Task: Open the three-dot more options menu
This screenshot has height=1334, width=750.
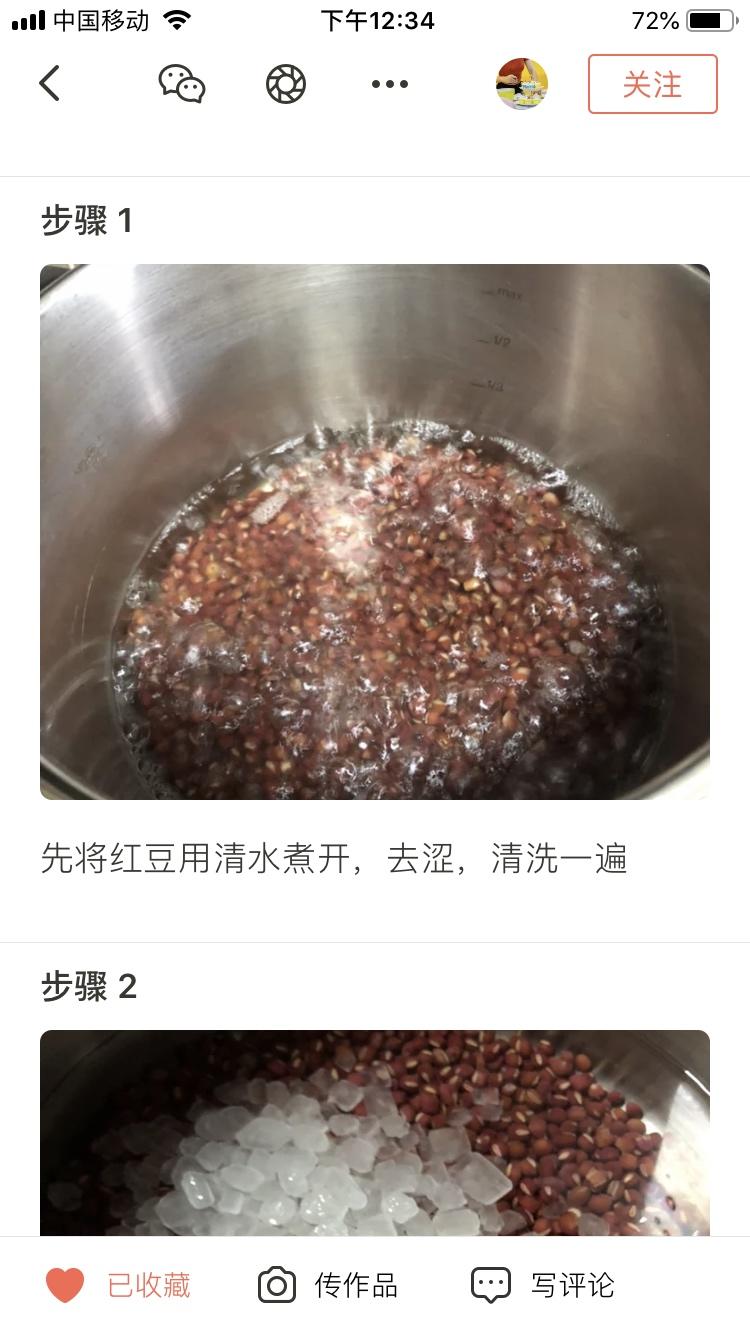Action: (x=390, y=84)
